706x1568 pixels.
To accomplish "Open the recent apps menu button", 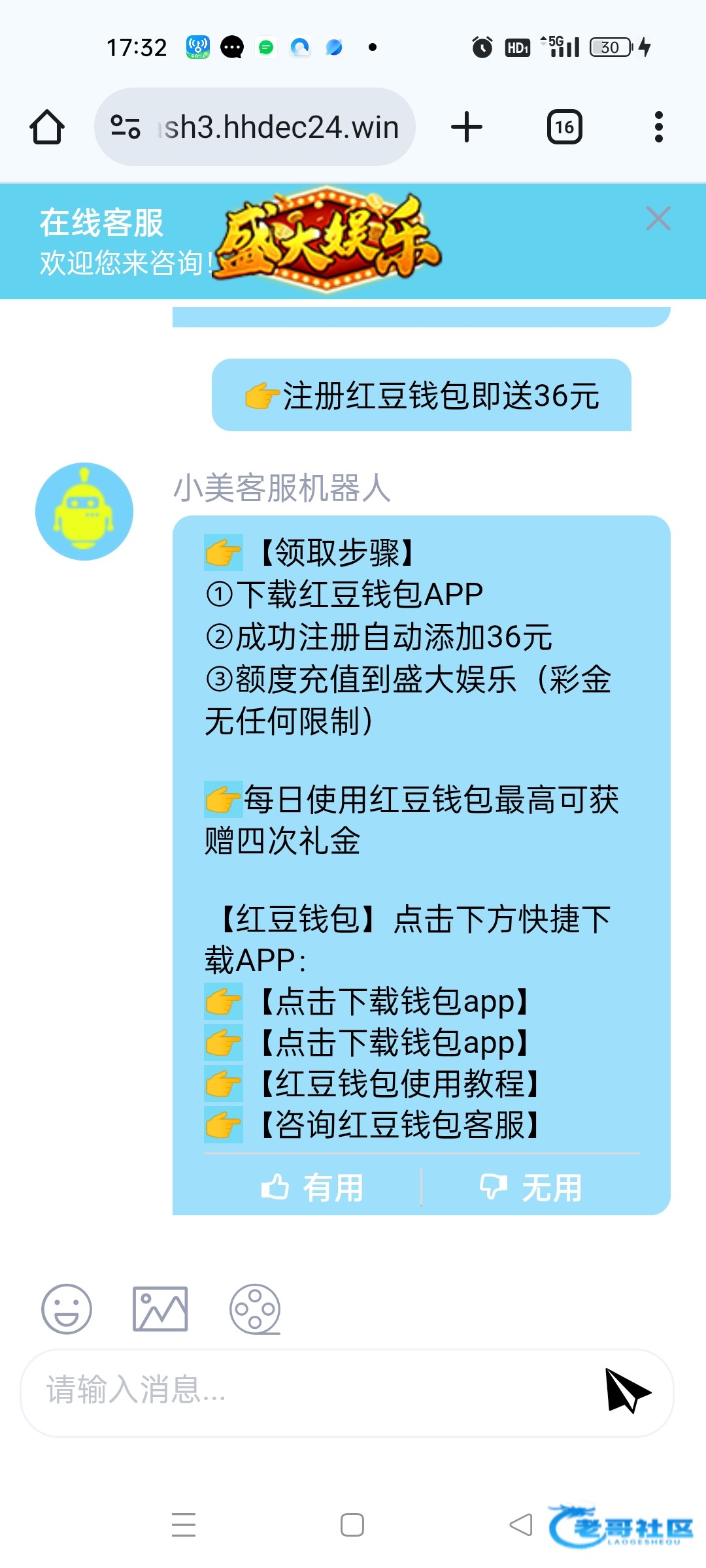I will 184,1525.
